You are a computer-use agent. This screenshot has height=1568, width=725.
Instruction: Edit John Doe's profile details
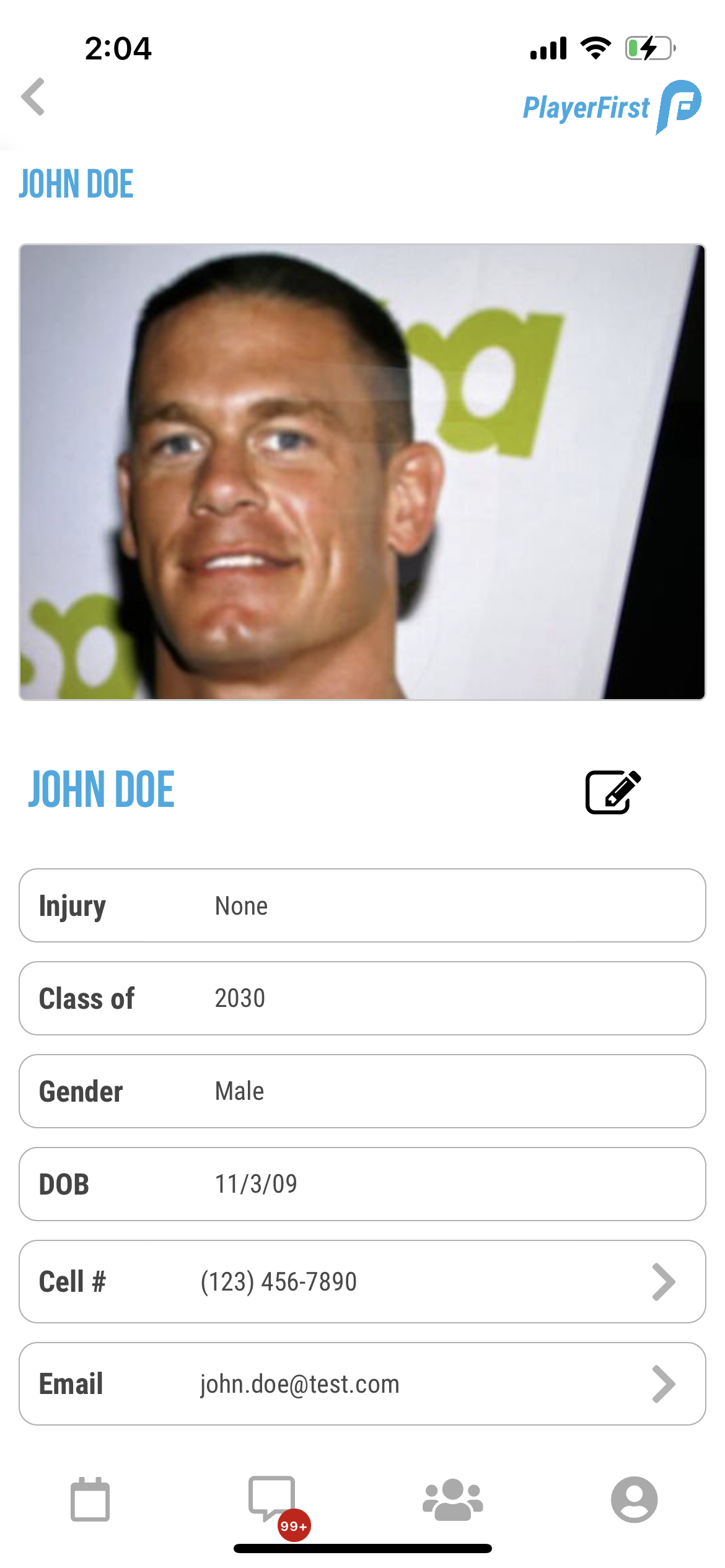pos(612,792)
